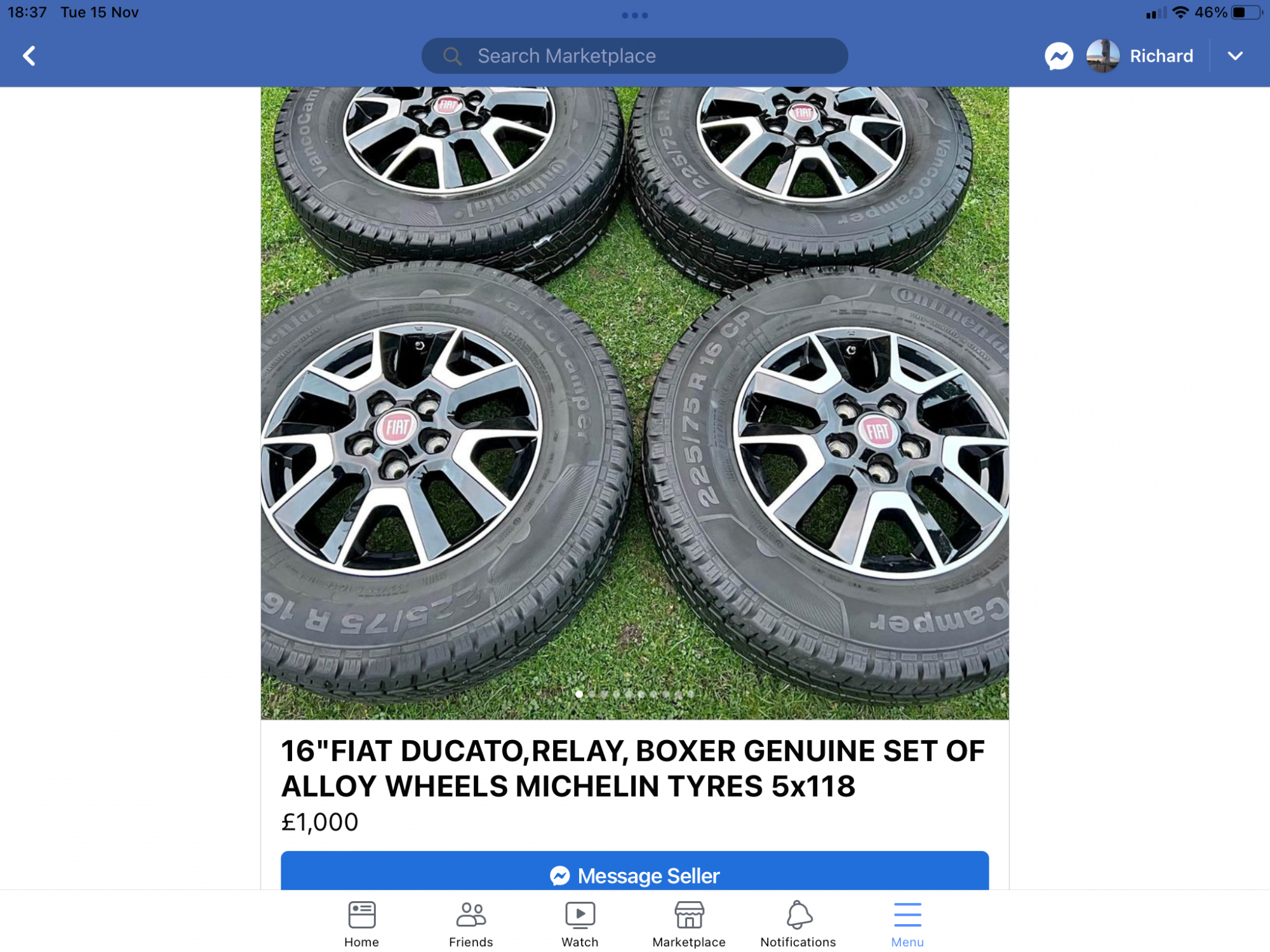Image resolution: width=1270 pixels, height=952 pixels.
Task: Open Richard's profile
Action: 1141,56
